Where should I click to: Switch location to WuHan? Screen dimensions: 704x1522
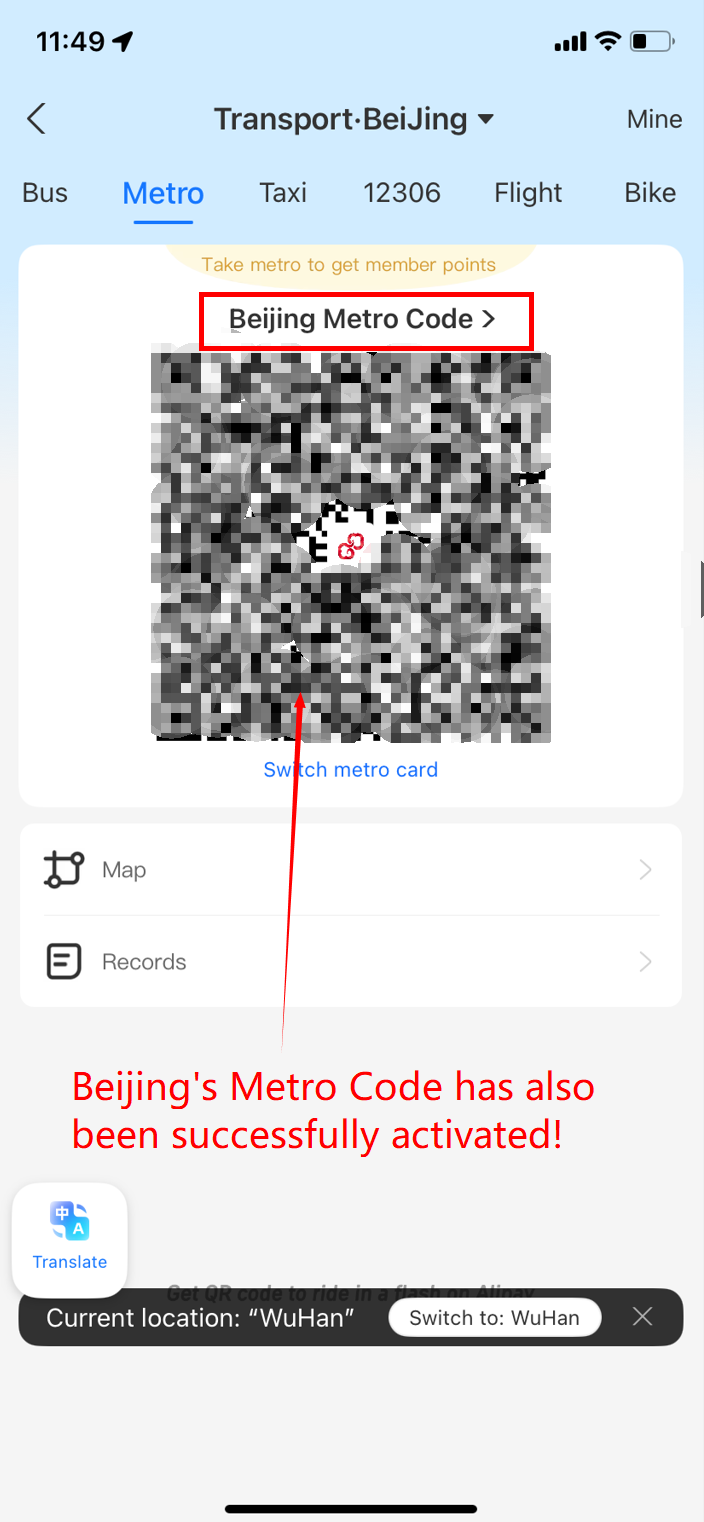pos(494,1317)
